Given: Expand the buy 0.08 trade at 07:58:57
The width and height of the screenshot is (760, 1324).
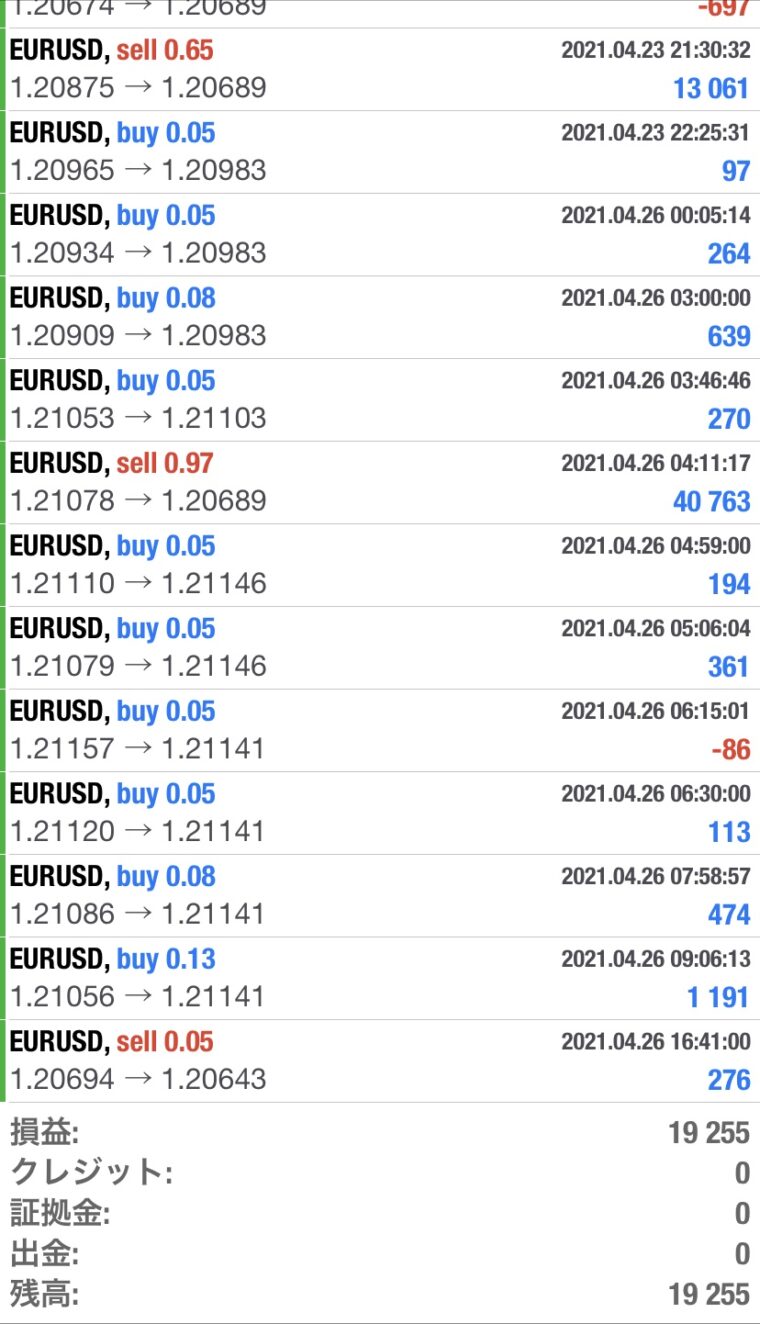Looking at the screenshot, I should pyautogui.click(x=380, y=896).
